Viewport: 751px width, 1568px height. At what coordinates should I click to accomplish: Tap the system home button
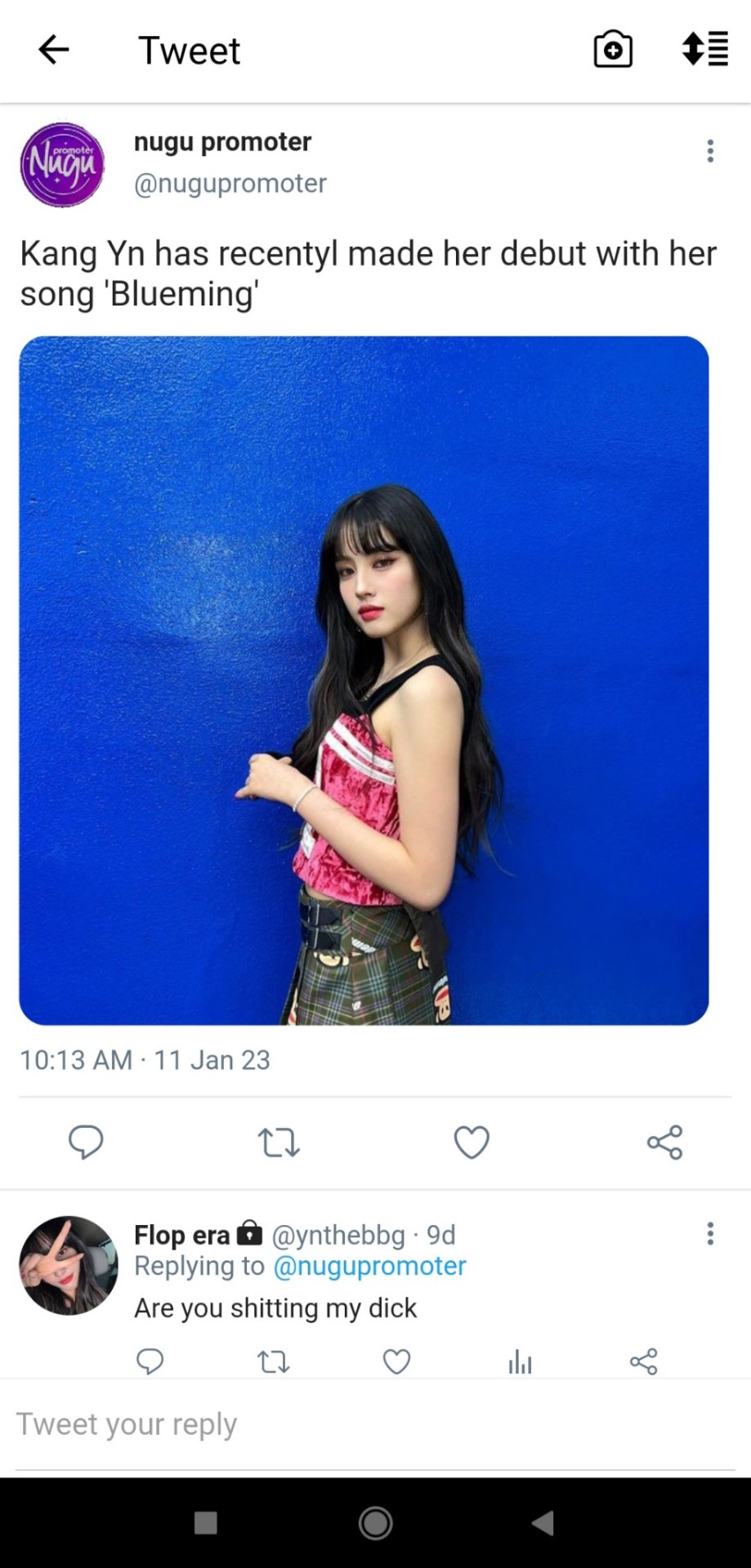[x=375, y=1523]
